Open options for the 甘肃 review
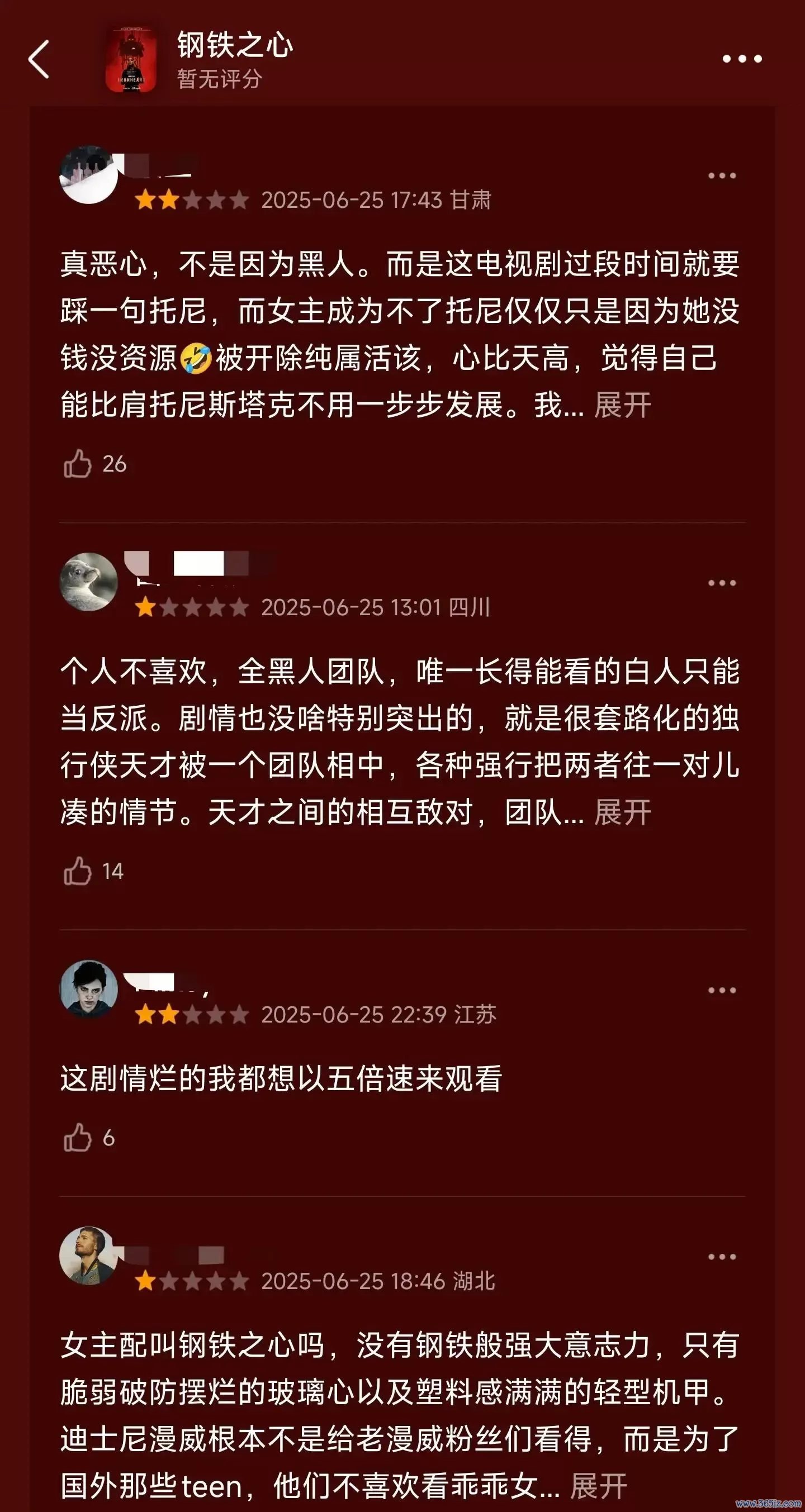Screen dimensions: 805x1512 click(x=722, y=175)
